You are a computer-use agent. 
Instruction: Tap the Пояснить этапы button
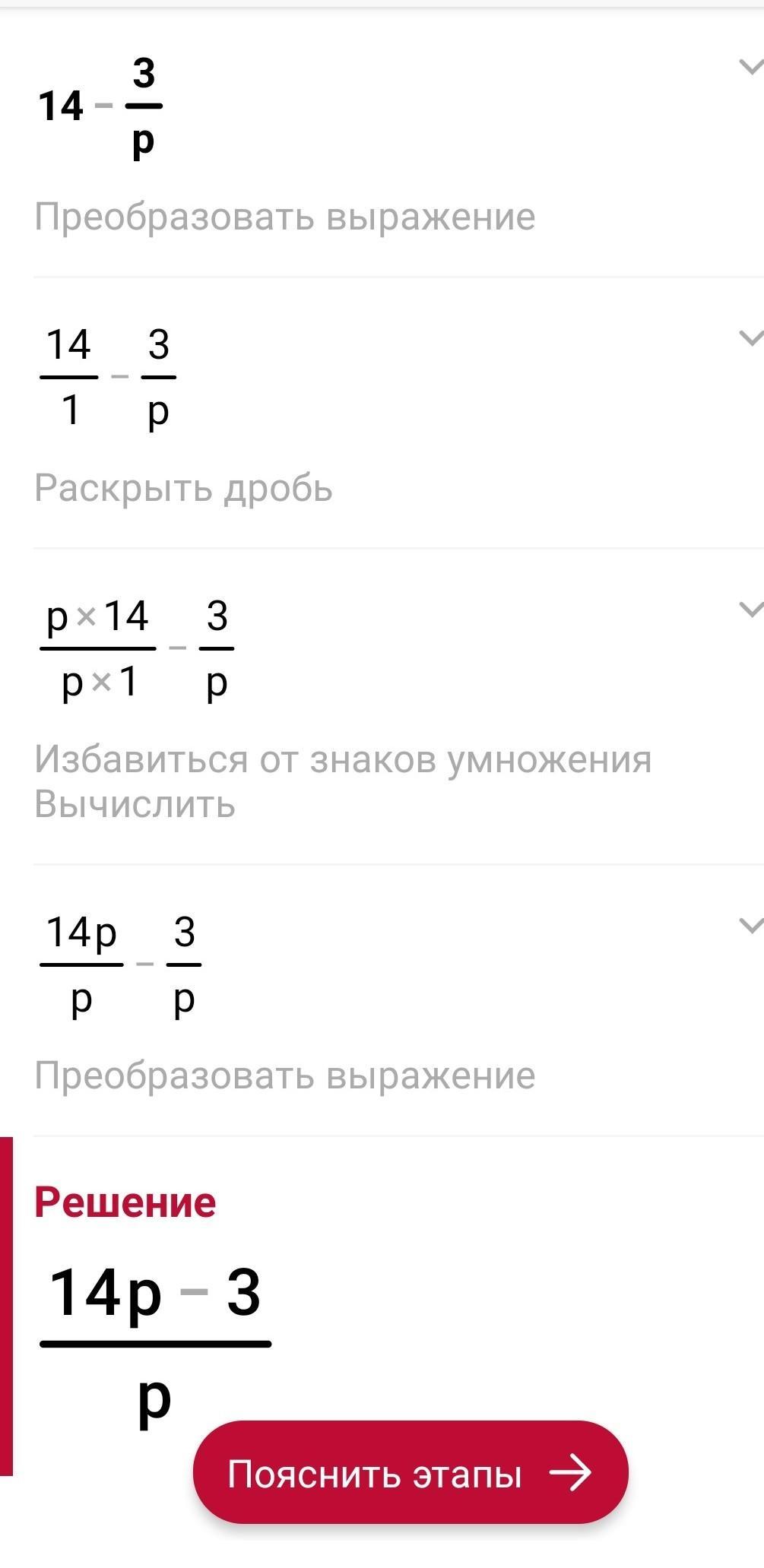[x=411, y=1473]
